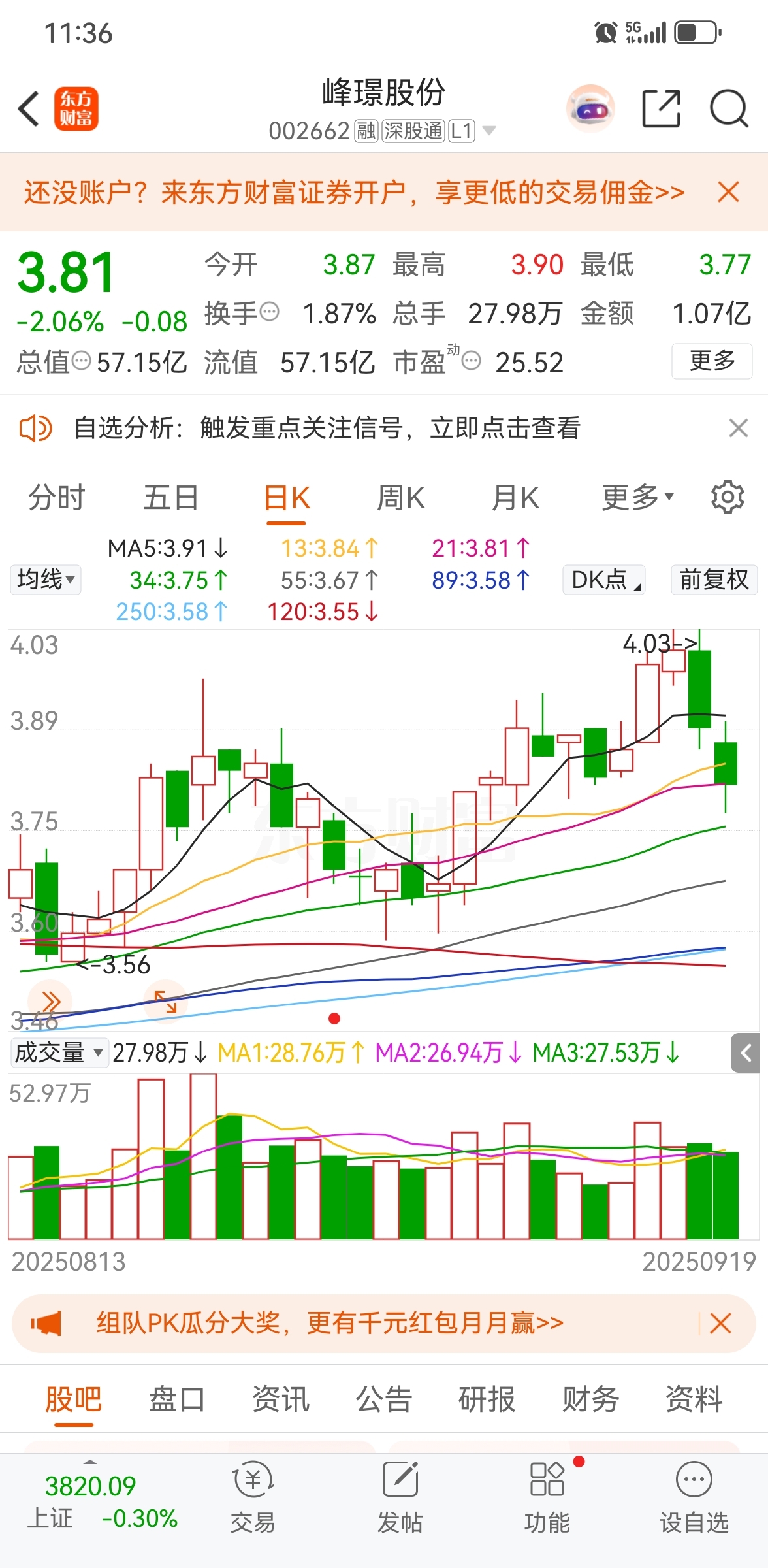Open chart settings gear
The width and height of the screenshot is (768, 1568).
coord(728,498)
